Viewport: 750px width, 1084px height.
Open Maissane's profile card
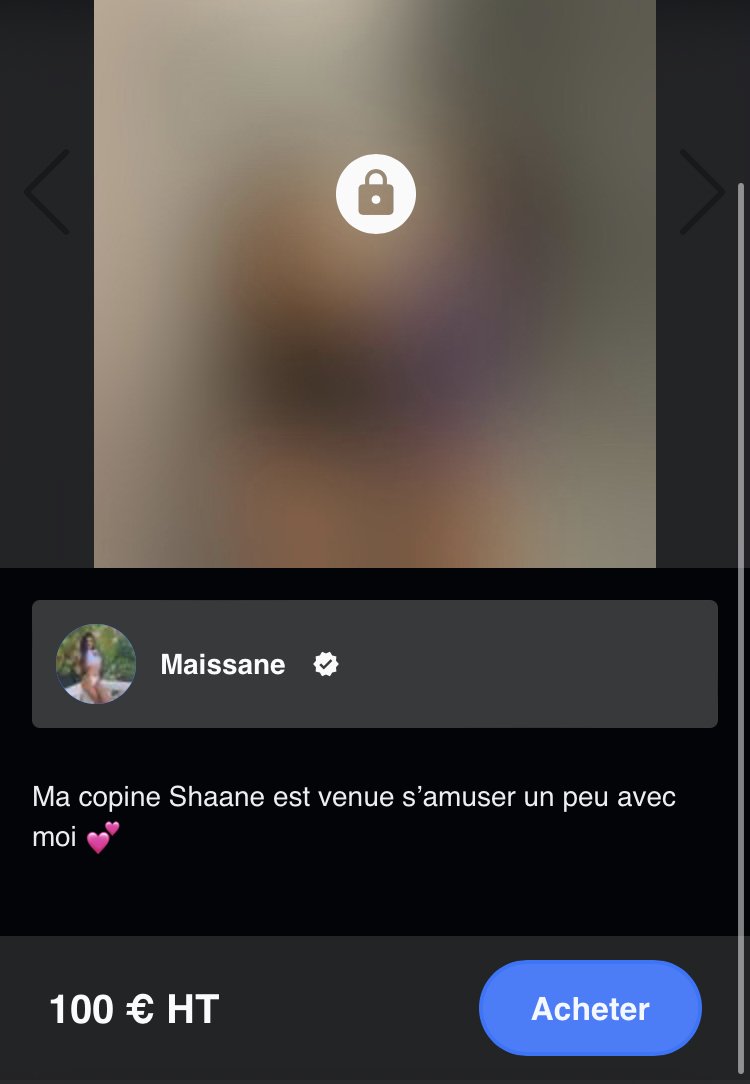(x=374, y=664)
